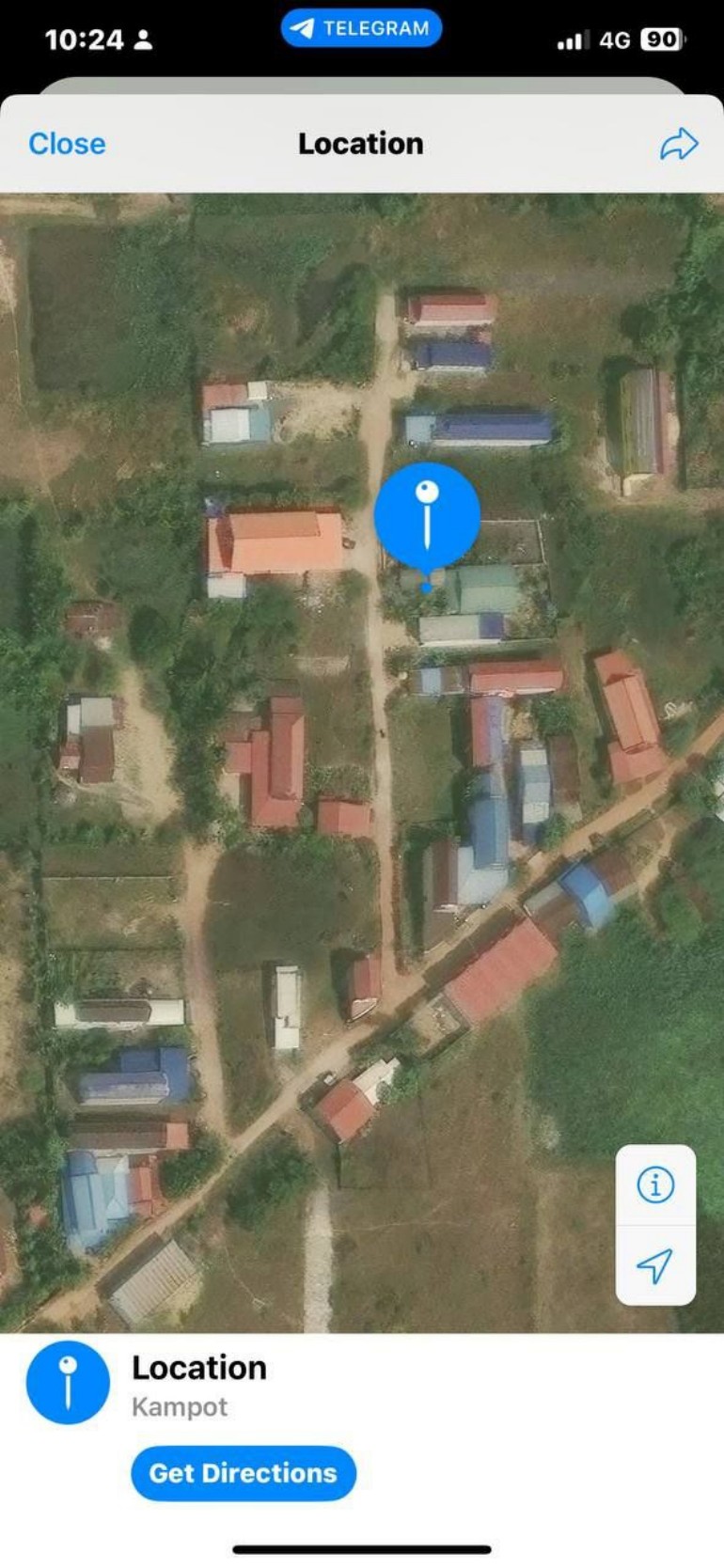Return to Telegram via status bar pill

[361, 28]
